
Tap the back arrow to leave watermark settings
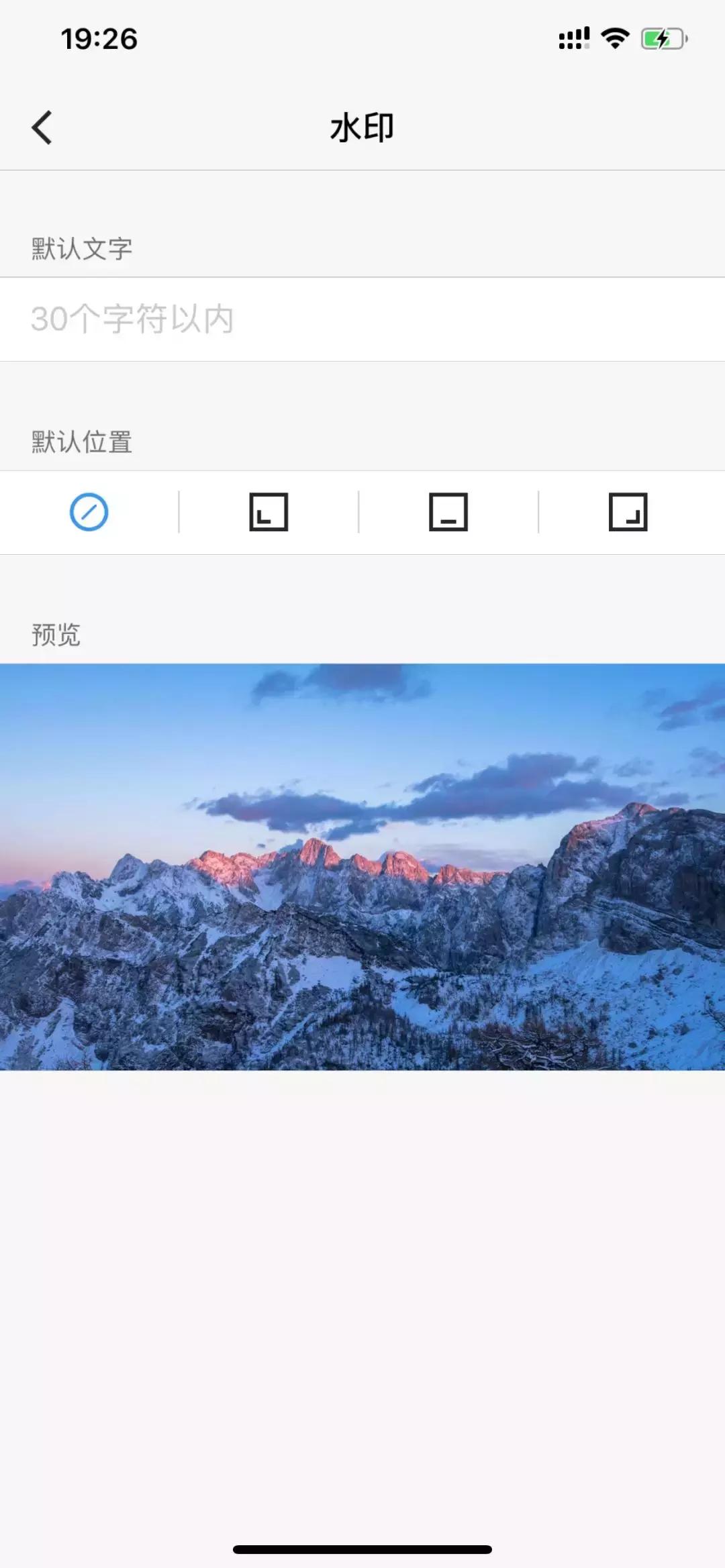pyautogui.click(x=42, y=127)
